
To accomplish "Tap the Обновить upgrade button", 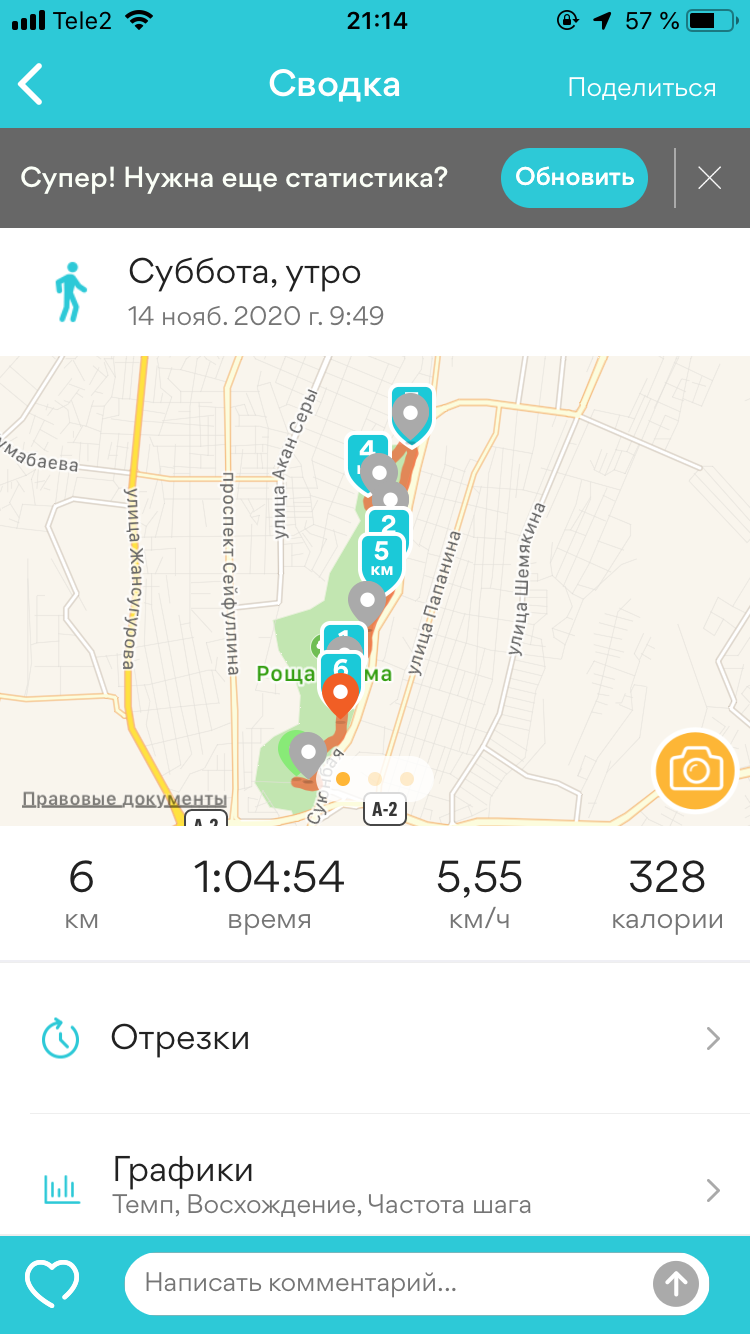I will click(574, 178).
